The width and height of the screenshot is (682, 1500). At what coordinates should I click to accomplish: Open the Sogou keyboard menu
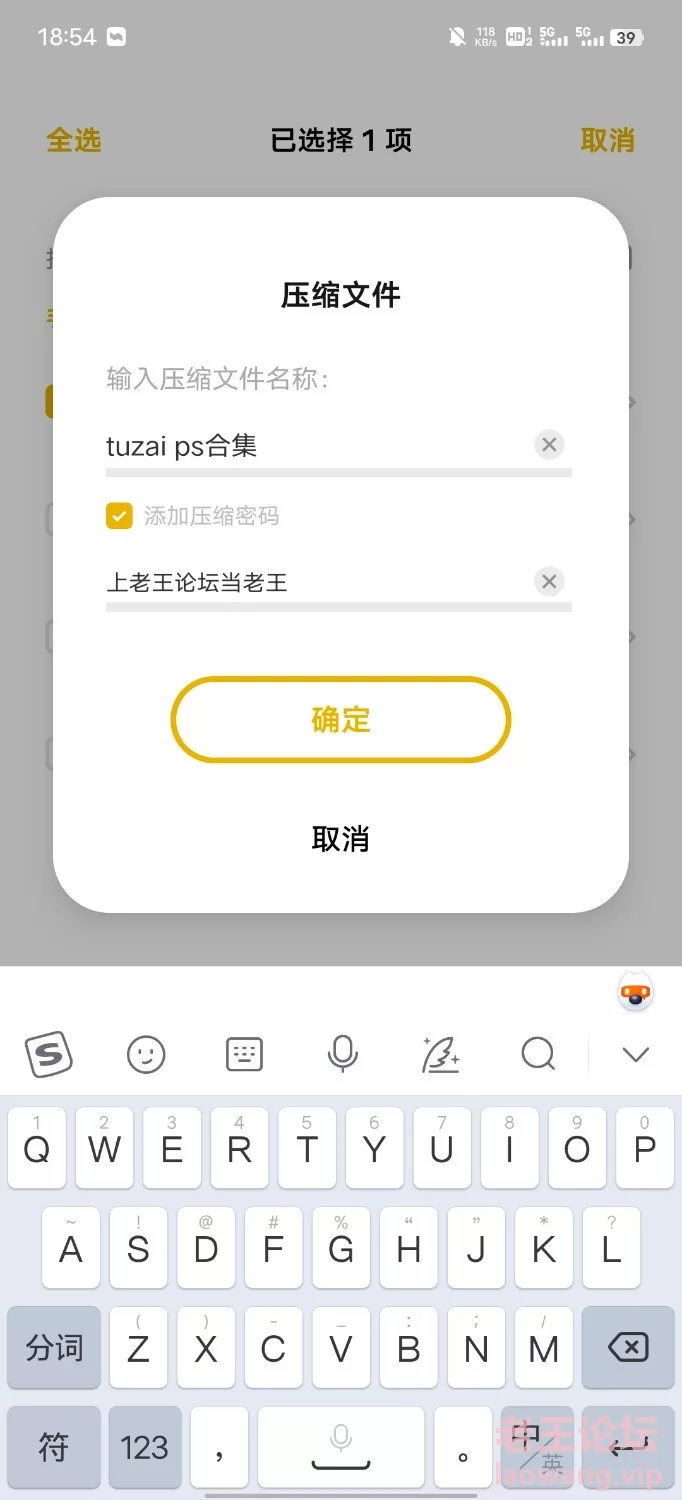(x=49, y=1054)
